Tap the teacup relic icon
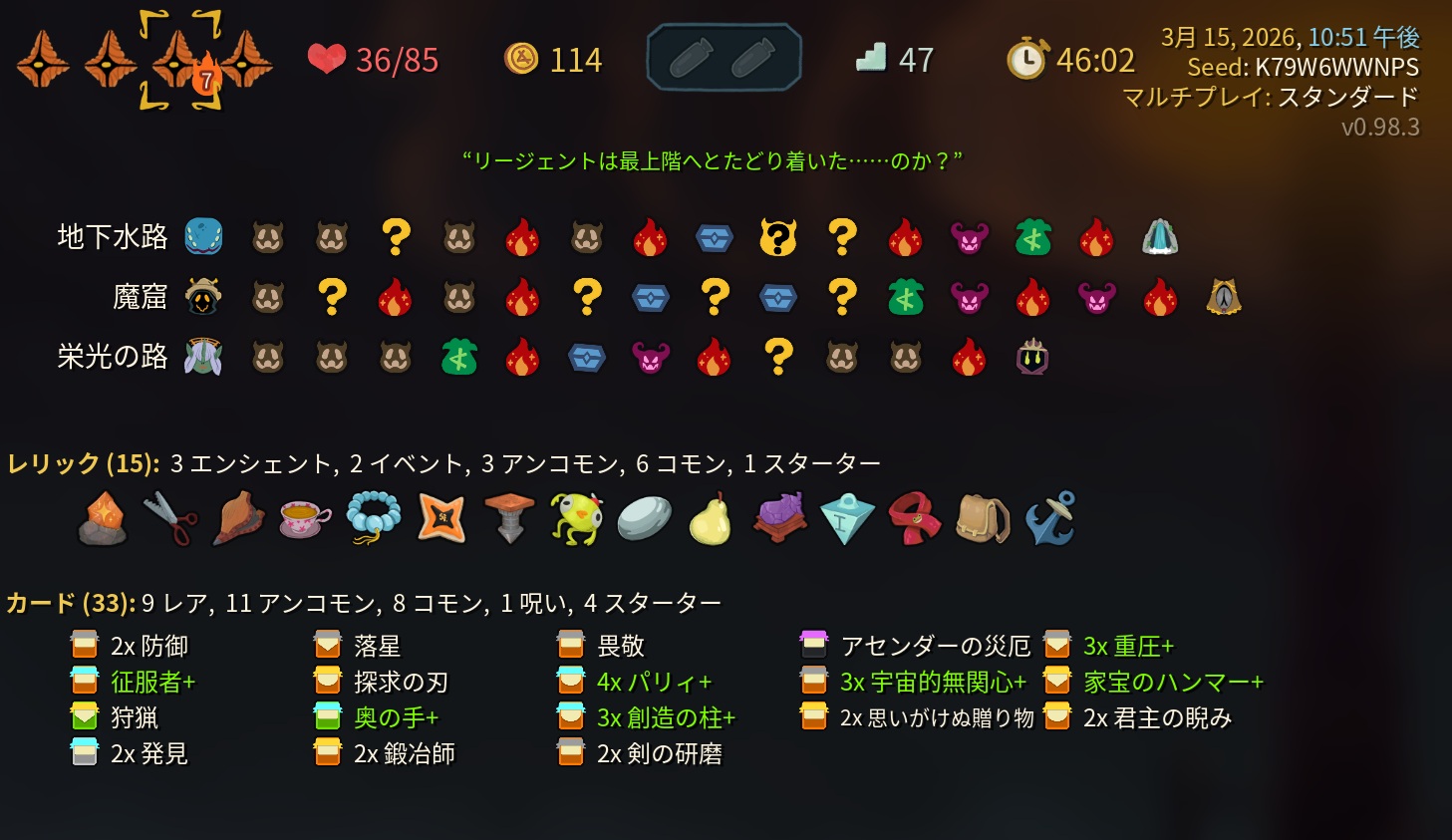1452x840 pixels. coord(305,519)
